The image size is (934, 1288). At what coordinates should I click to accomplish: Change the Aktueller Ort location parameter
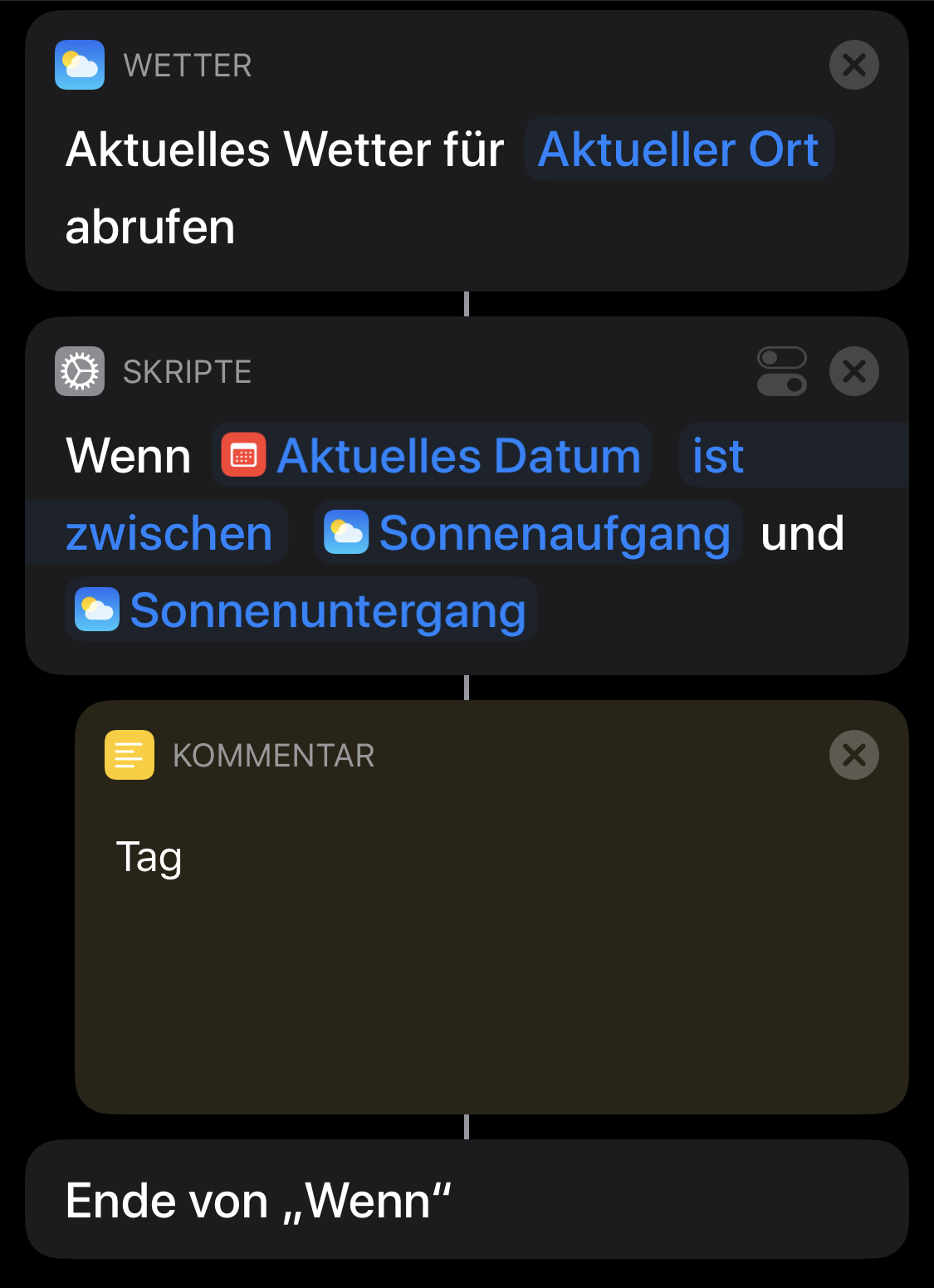coord(678,149)
